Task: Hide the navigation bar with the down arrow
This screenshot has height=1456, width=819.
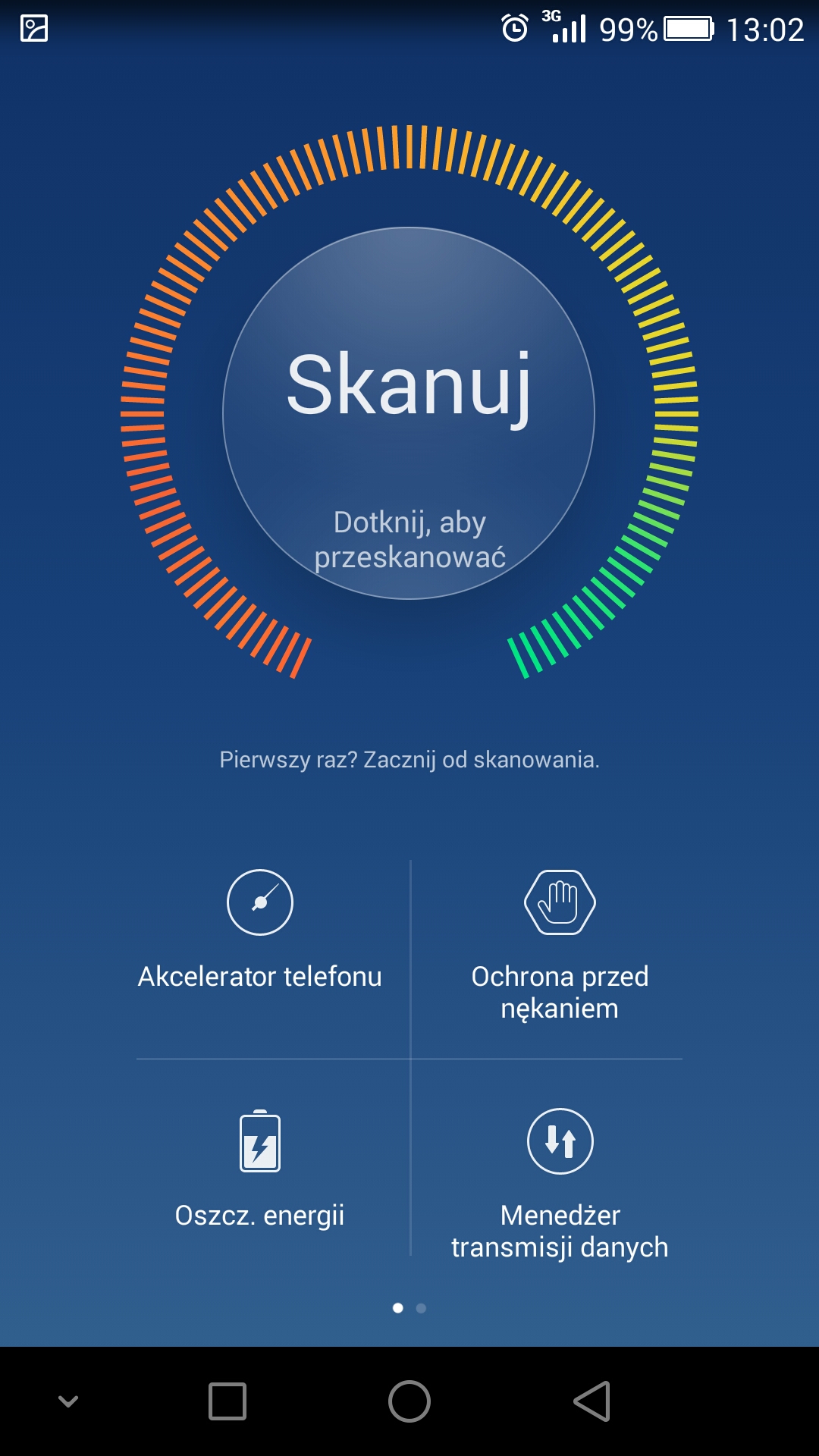Action: pos(68,1401)
